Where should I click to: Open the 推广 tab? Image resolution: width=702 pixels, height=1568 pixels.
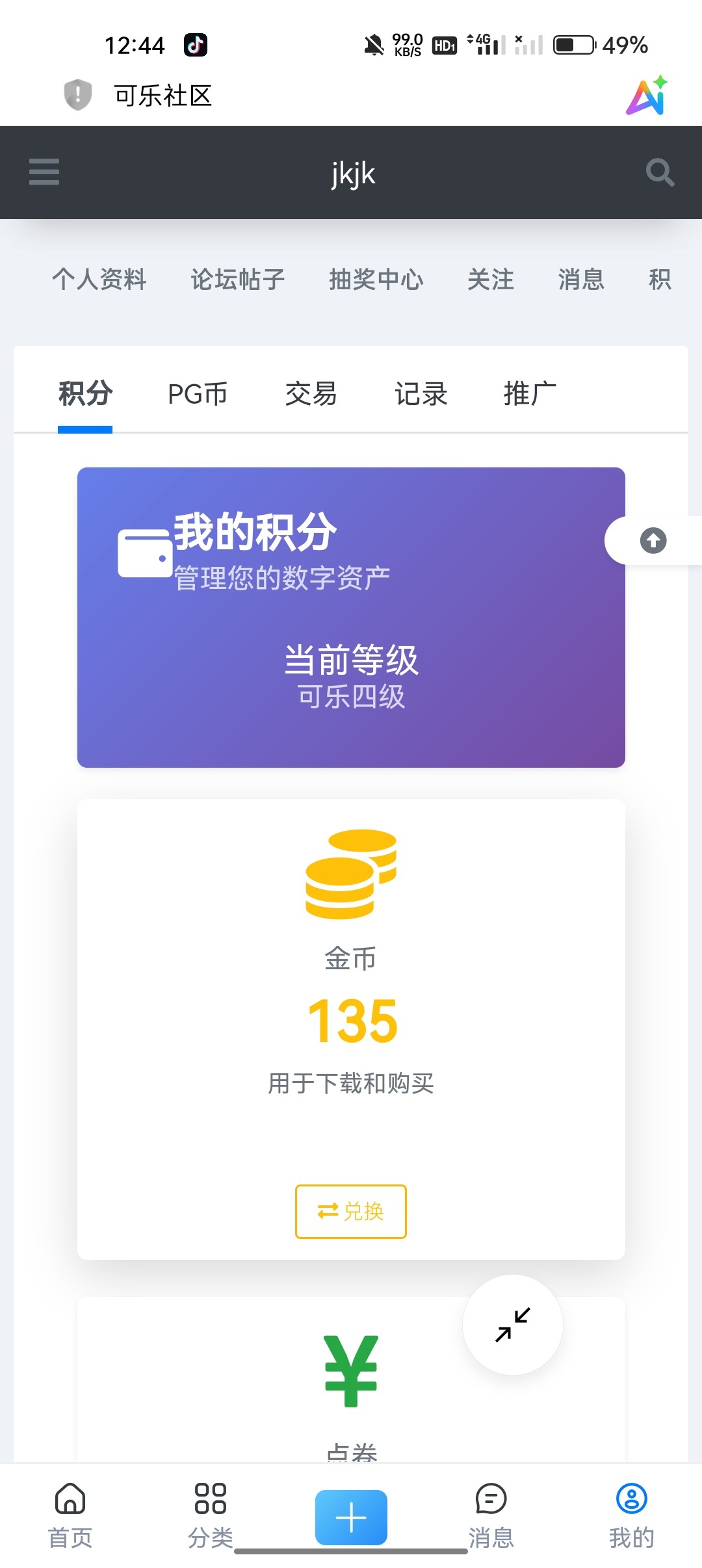tap(530, 394)
